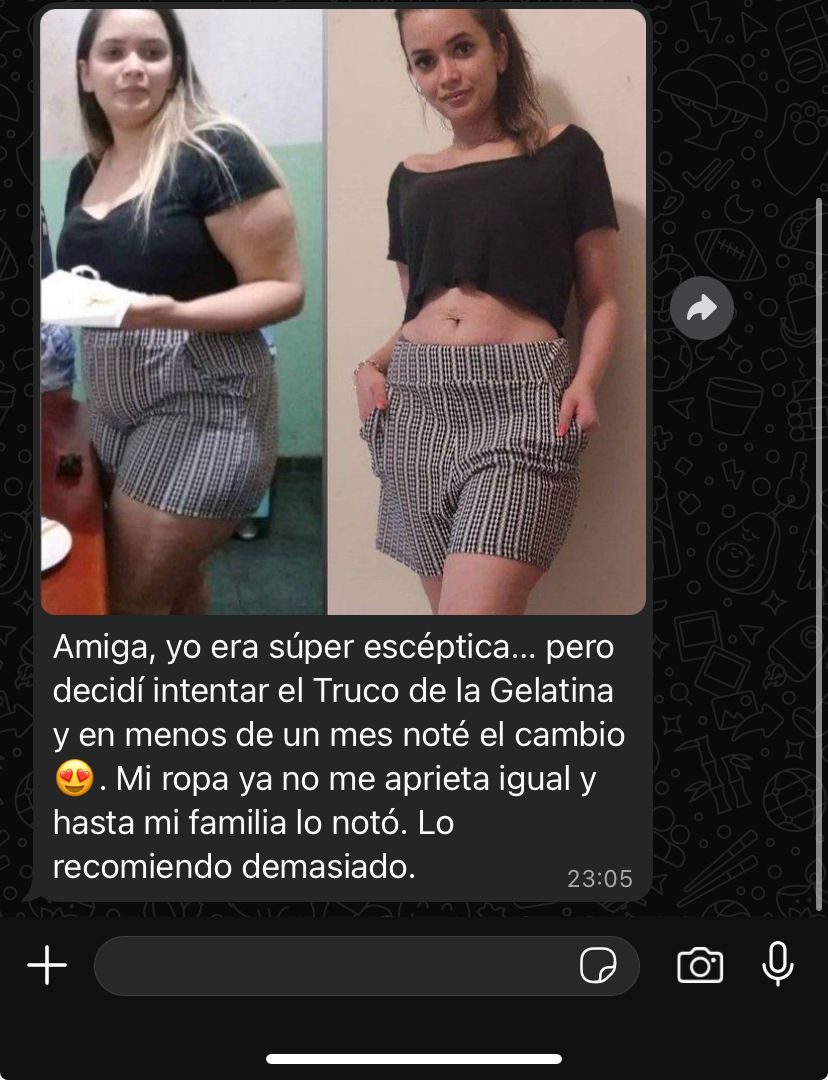Open attachment options with the plus icon
This screenshot has width=828, height=1080.
45,965
